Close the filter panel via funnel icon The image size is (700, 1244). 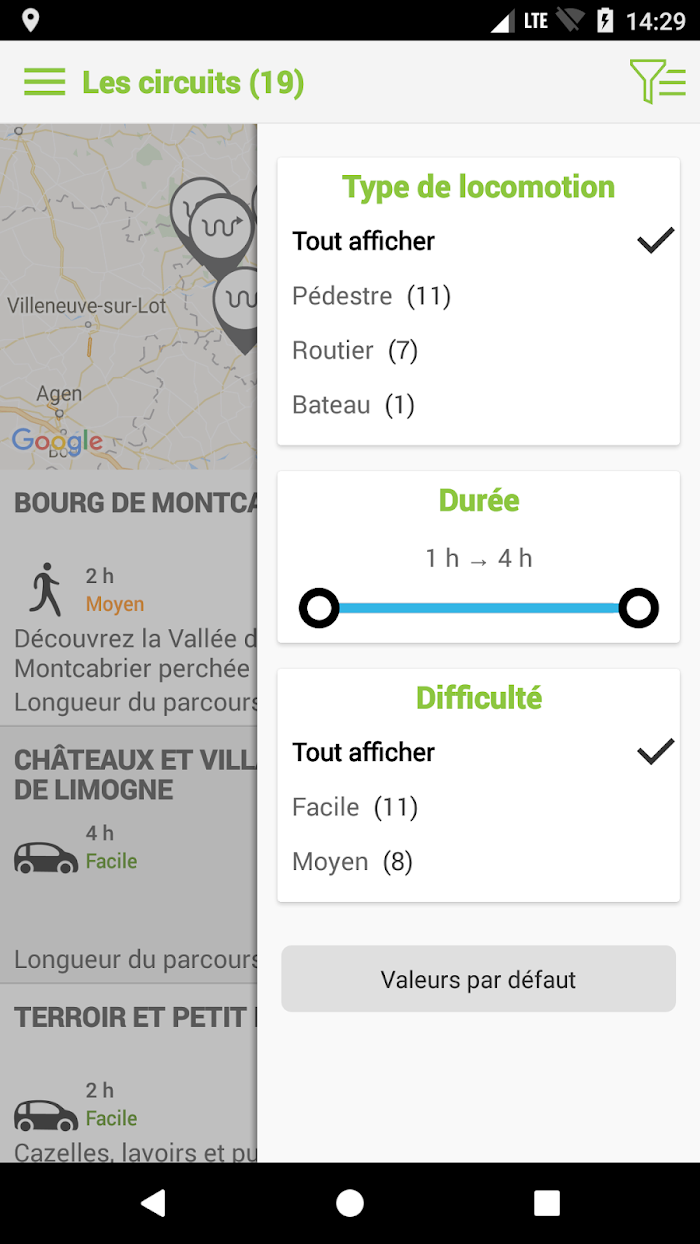(657, 82)
